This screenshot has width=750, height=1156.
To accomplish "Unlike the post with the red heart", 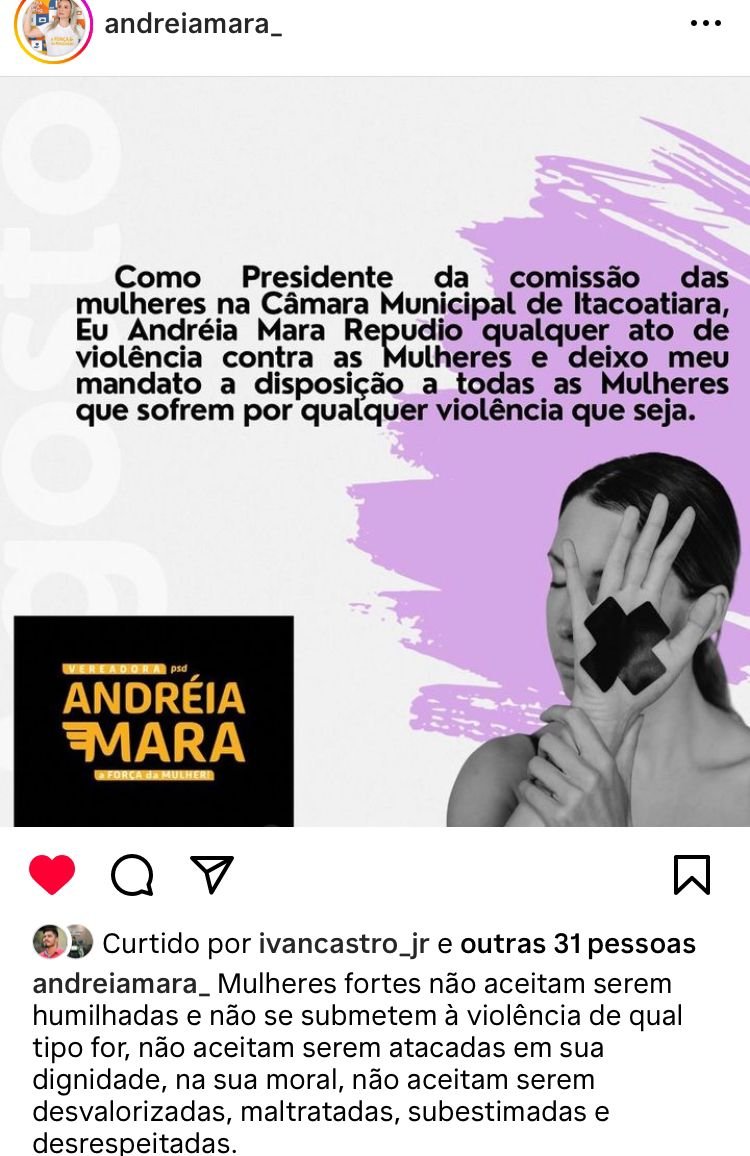I will click(x=52, y=875).
